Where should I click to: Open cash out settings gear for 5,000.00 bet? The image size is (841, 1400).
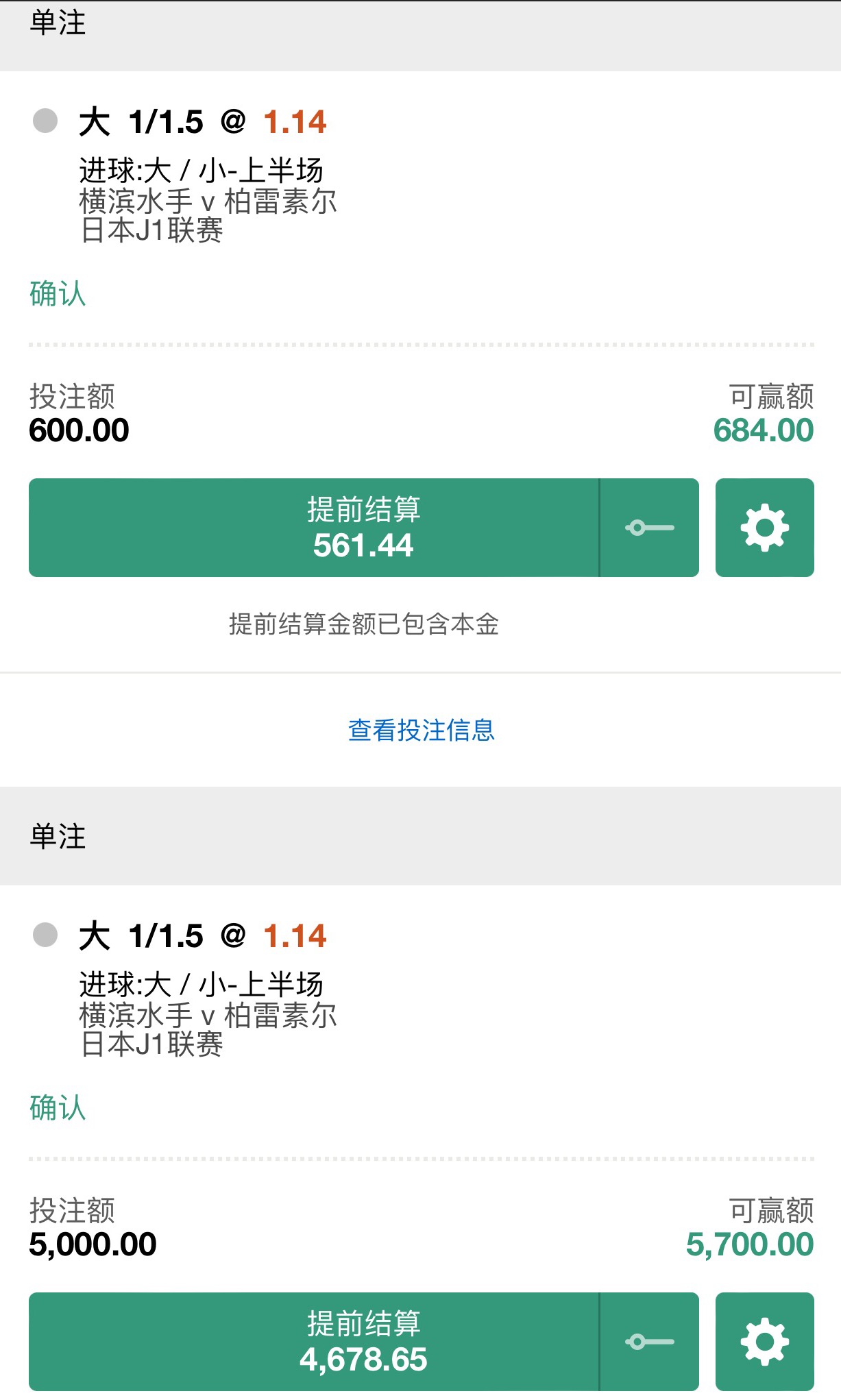(x=764, y=1342)
